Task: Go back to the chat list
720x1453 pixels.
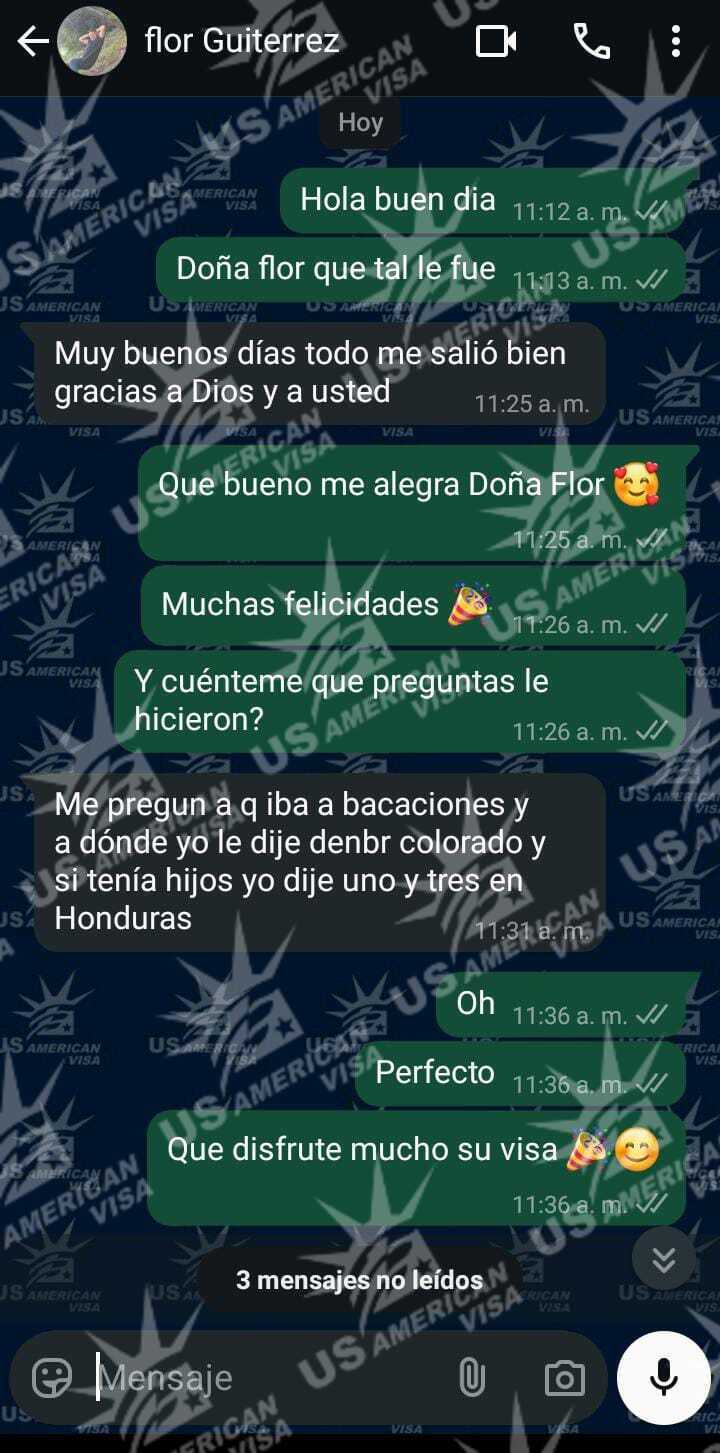Action: point(32,42)
